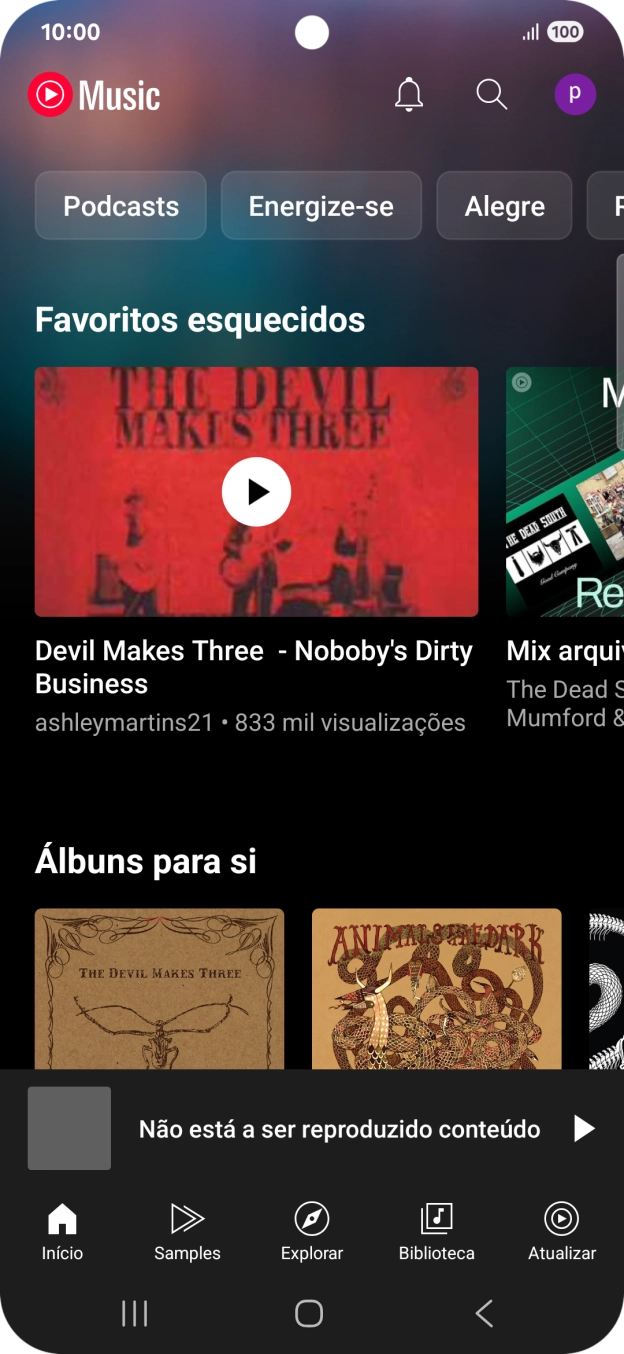Open the profile avatar menu

[x=575, y=95]
